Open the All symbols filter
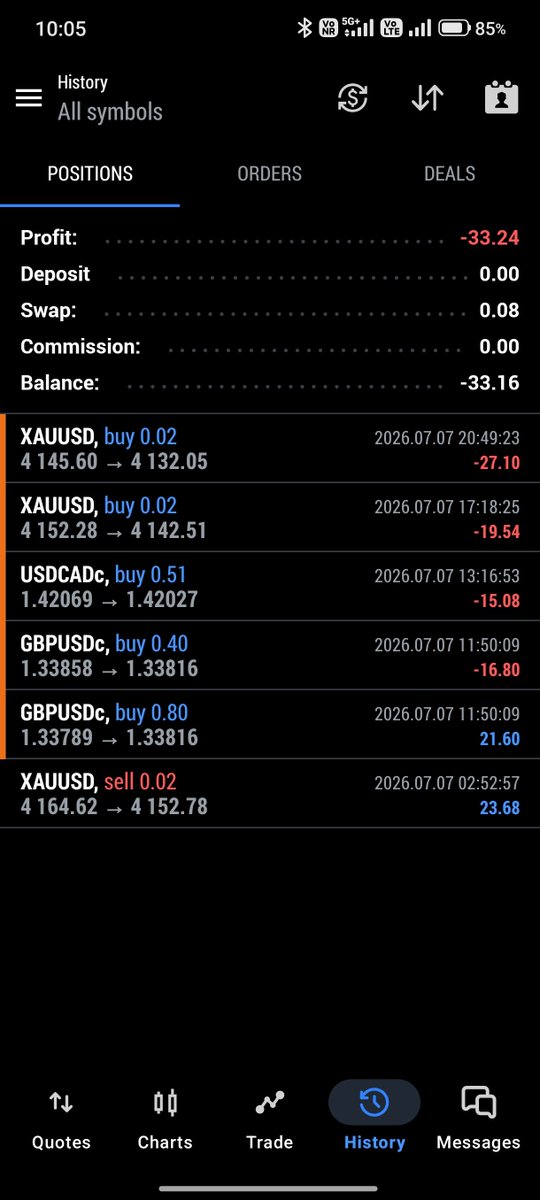The height and width of the screenshot is (1200, 540). (110, 112)
